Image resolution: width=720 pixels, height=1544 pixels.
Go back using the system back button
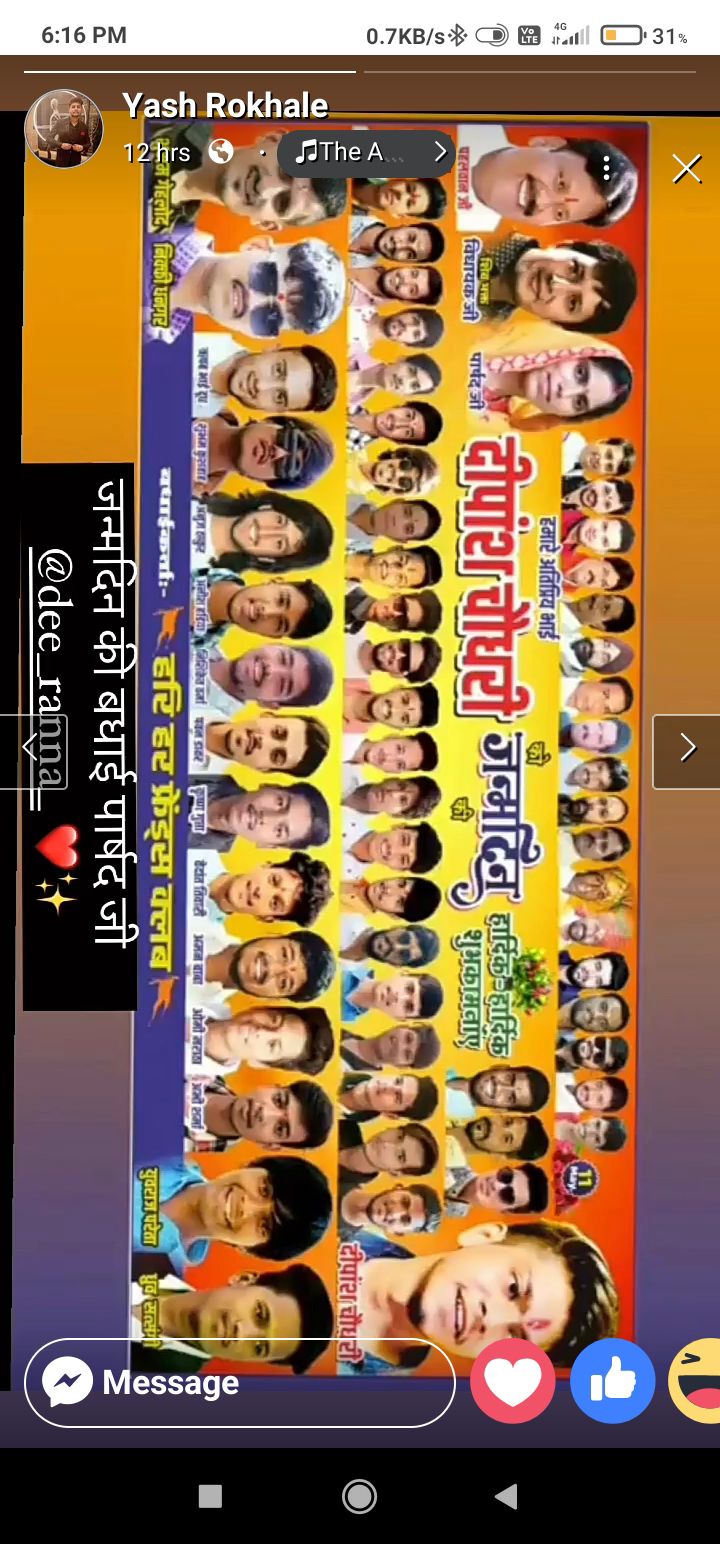[x=506, y=1496]
